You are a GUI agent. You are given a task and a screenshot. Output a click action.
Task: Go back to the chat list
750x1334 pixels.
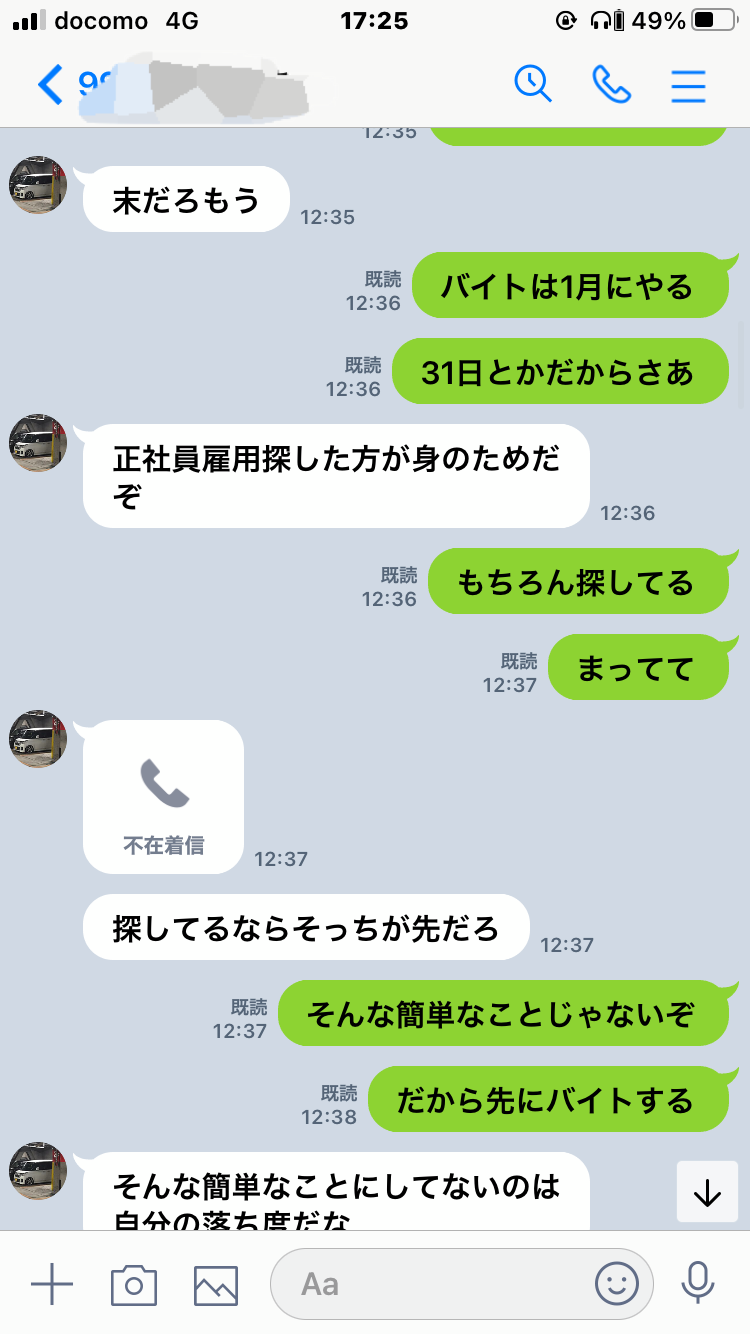[50, 85]
